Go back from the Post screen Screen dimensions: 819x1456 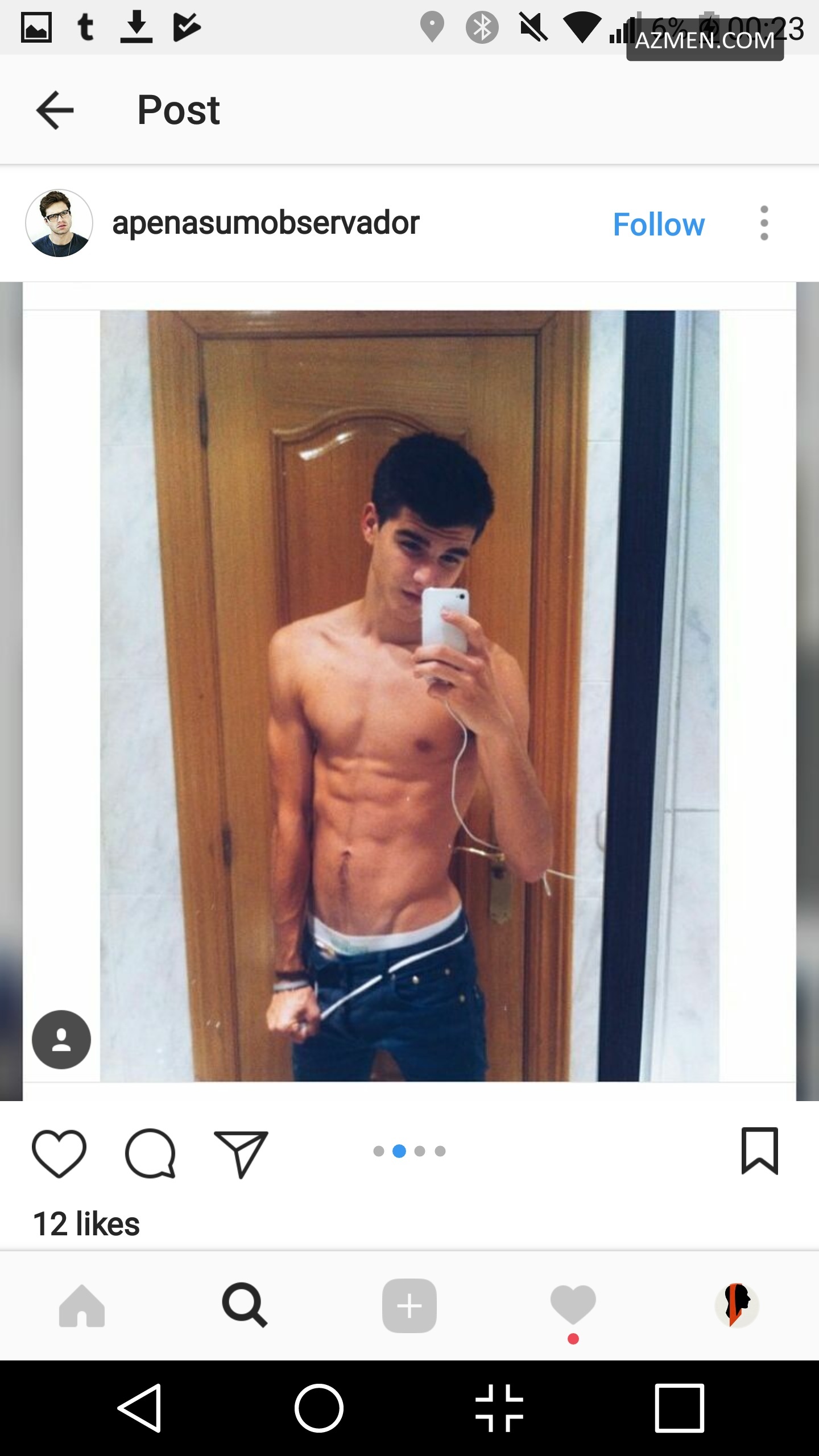[x=55, y=110]
